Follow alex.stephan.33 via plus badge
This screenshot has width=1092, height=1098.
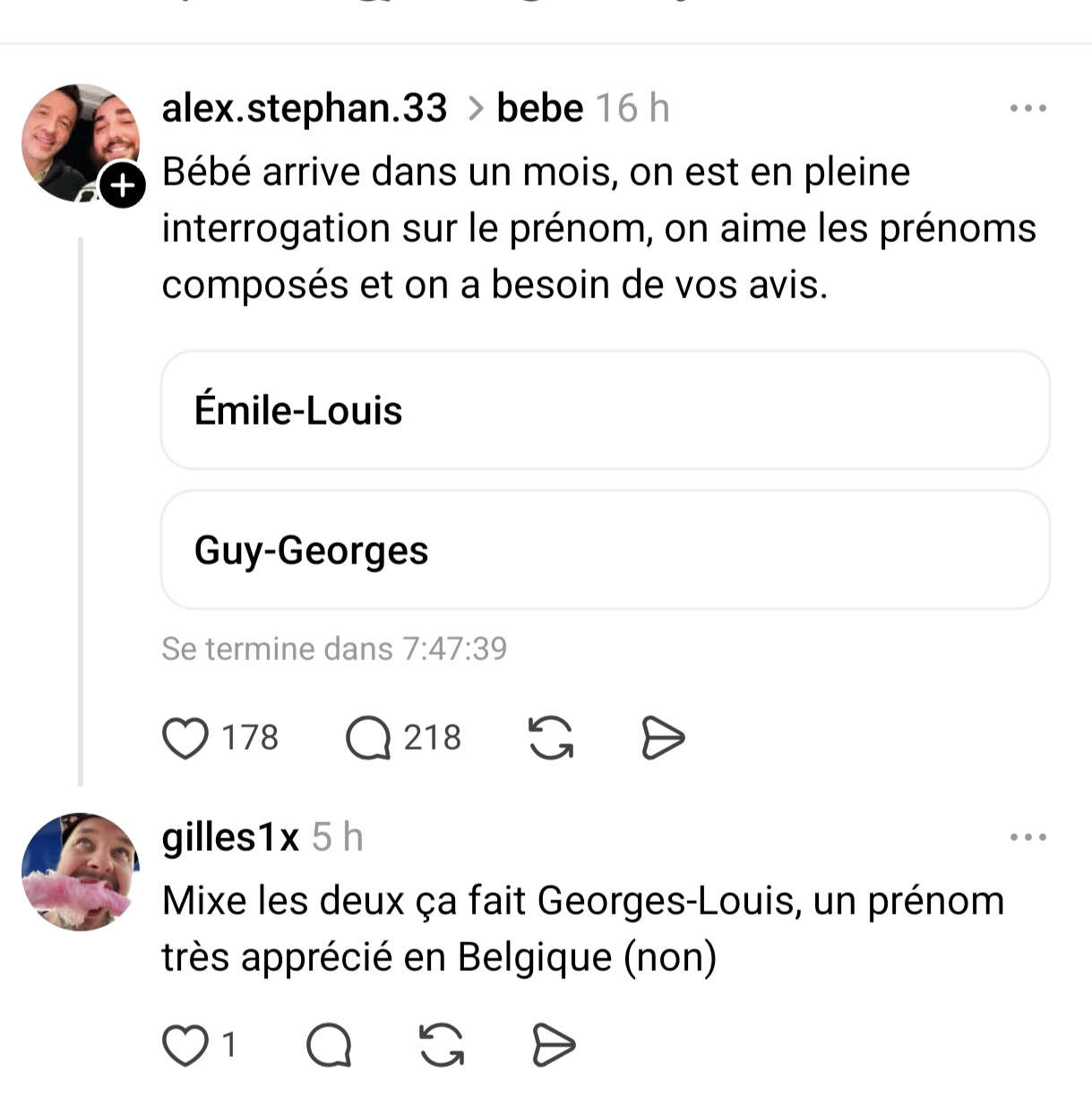pyautogui.click(x=123, y=185)
